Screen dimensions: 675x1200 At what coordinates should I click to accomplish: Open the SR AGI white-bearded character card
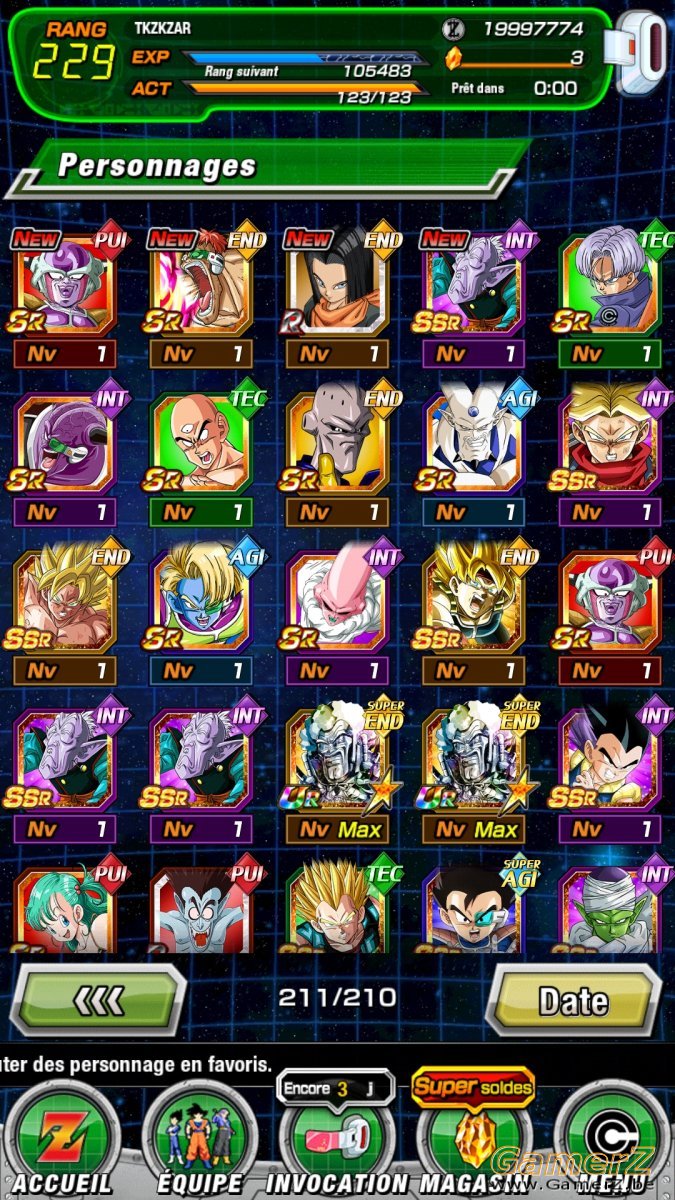click(473, 456)
